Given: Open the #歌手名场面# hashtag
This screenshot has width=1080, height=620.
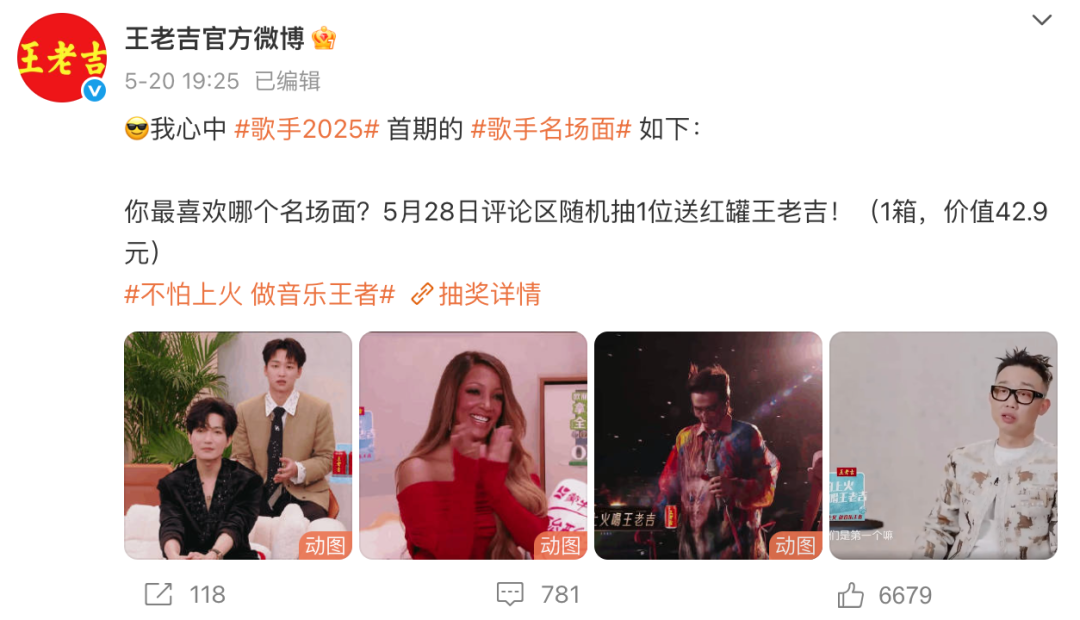Looking at the screenshot, I should (550, 129).
